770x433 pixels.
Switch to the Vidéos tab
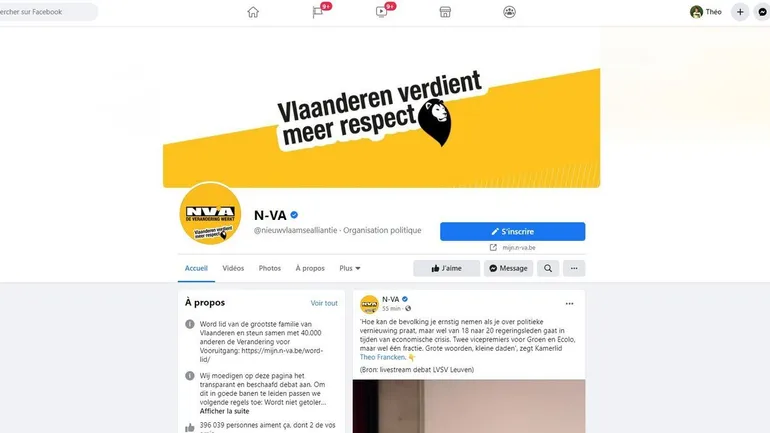coord(233,268)
